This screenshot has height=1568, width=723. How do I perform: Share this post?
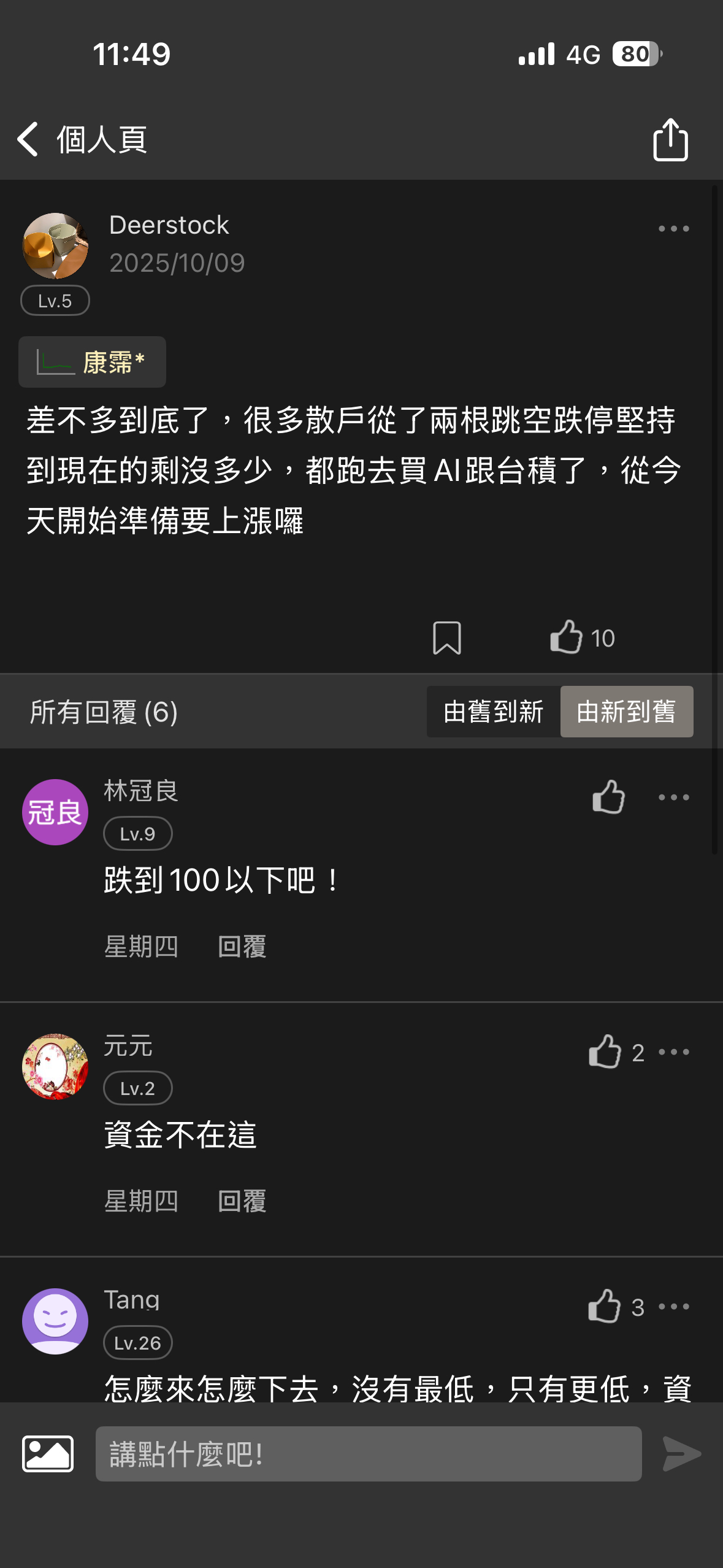670,140
